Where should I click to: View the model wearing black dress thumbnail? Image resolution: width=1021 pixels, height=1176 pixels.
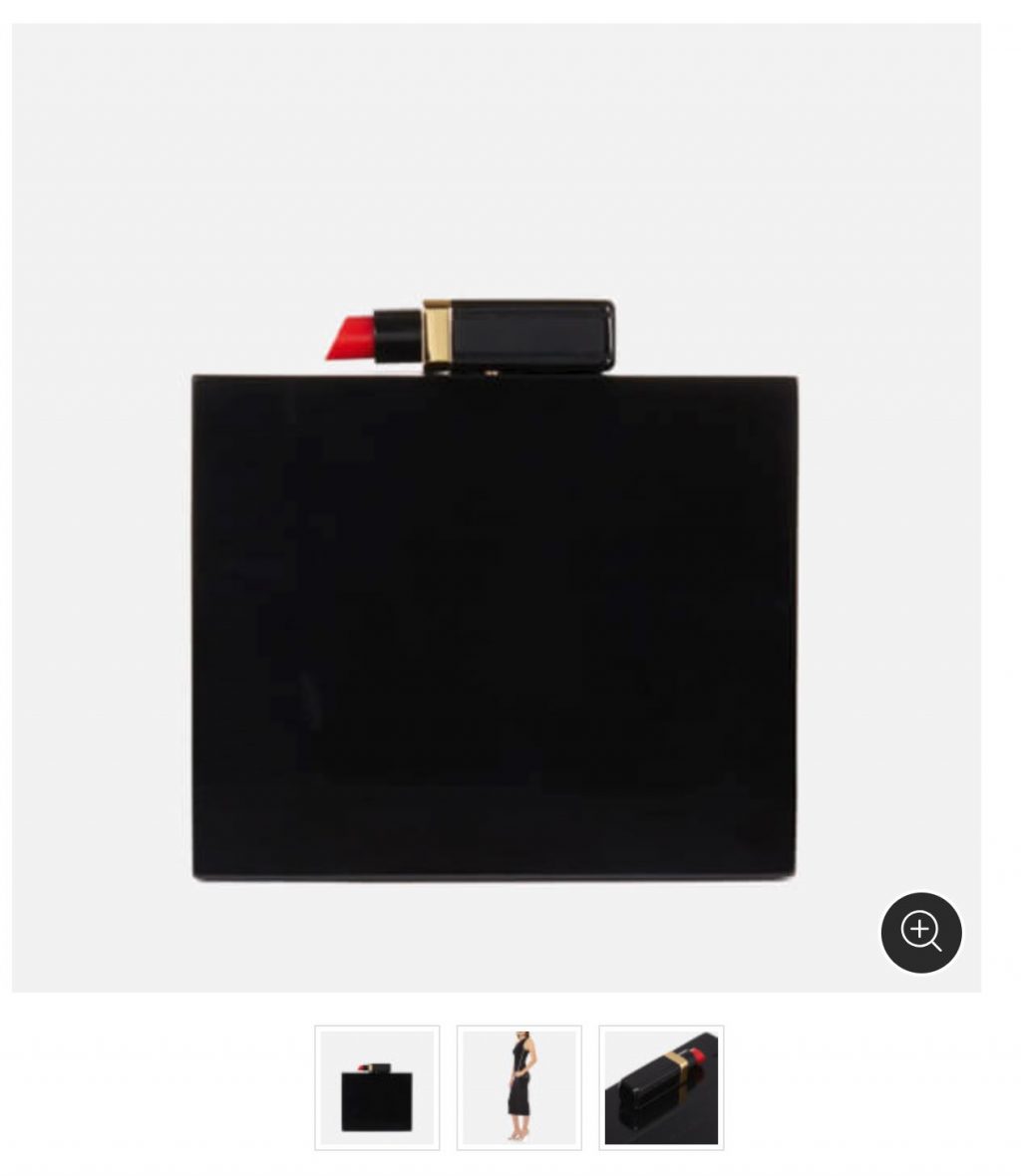point(518,1087)
